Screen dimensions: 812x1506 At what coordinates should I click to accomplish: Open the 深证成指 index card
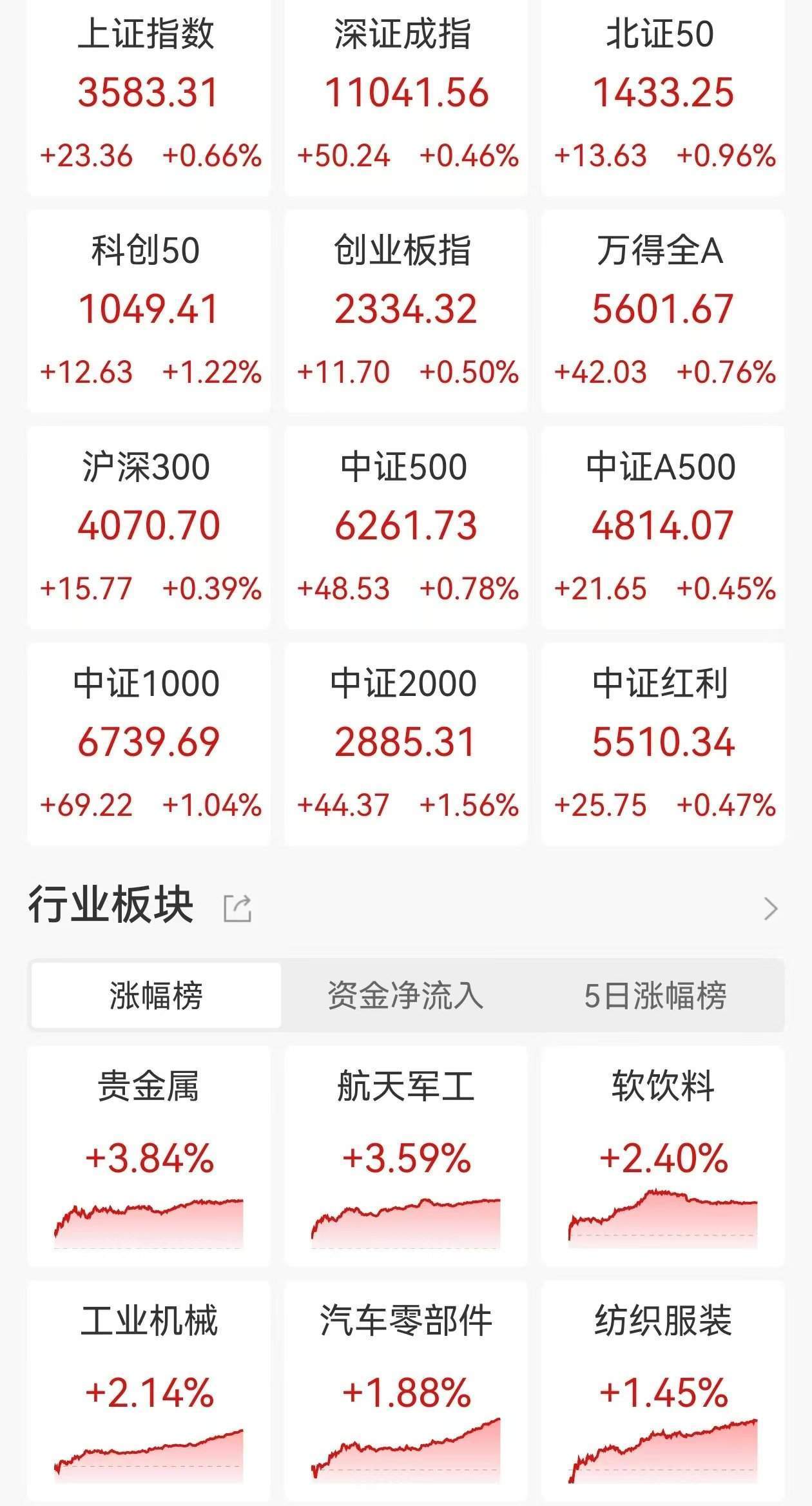coord(406,97)
